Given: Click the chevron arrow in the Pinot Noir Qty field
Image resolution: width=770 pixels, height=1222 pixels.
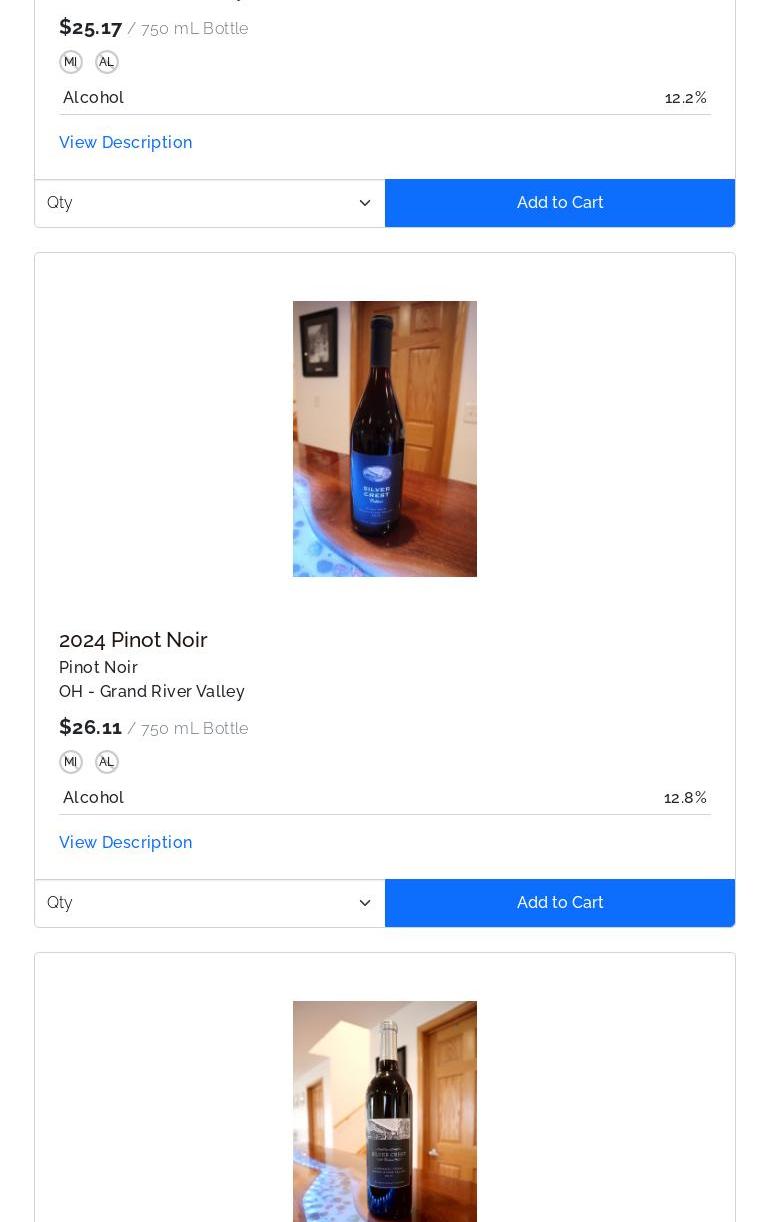Looking at the screenshot, I should pyautogui.click(x=365, y=902).
